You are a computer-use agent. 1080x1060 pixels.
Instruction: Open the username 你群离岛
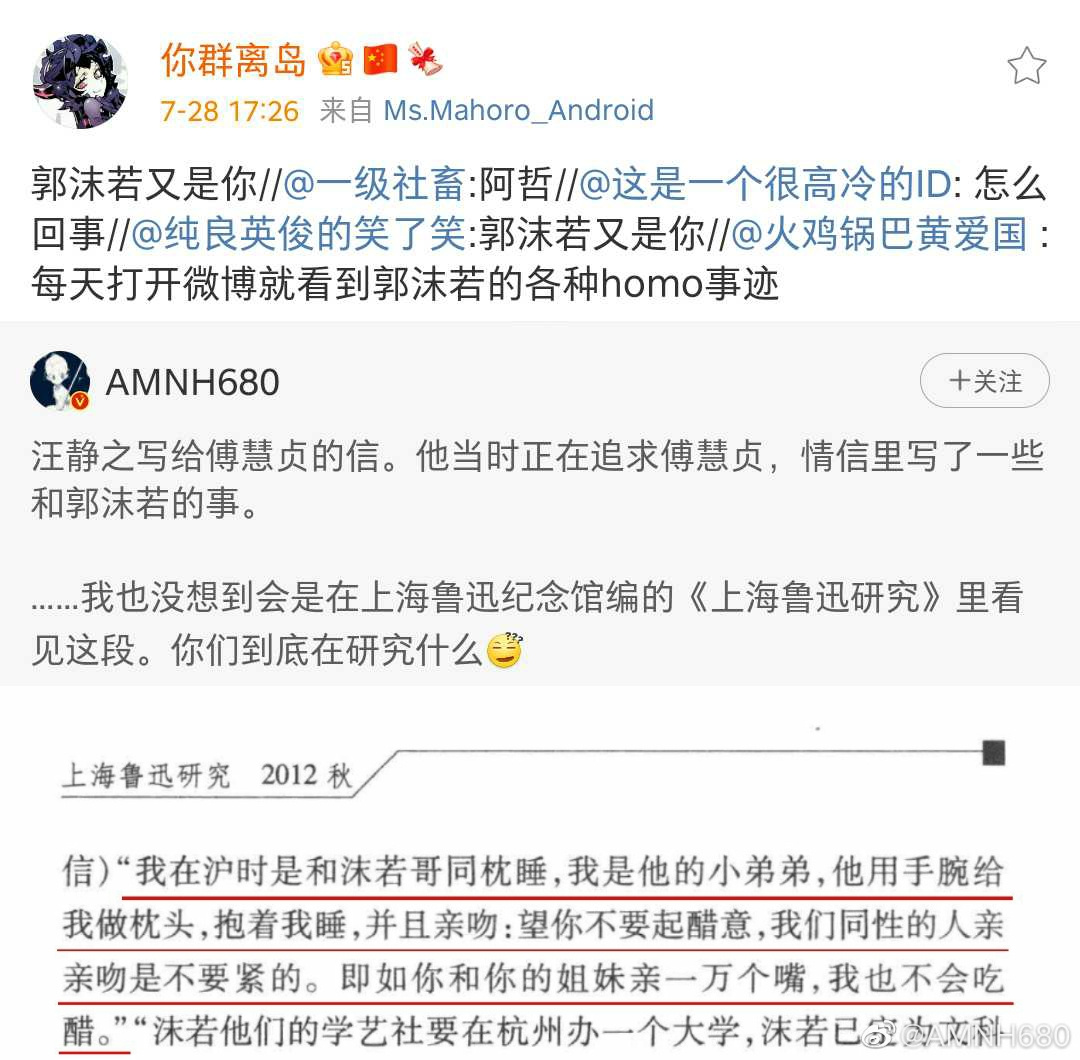pos(233,60)
